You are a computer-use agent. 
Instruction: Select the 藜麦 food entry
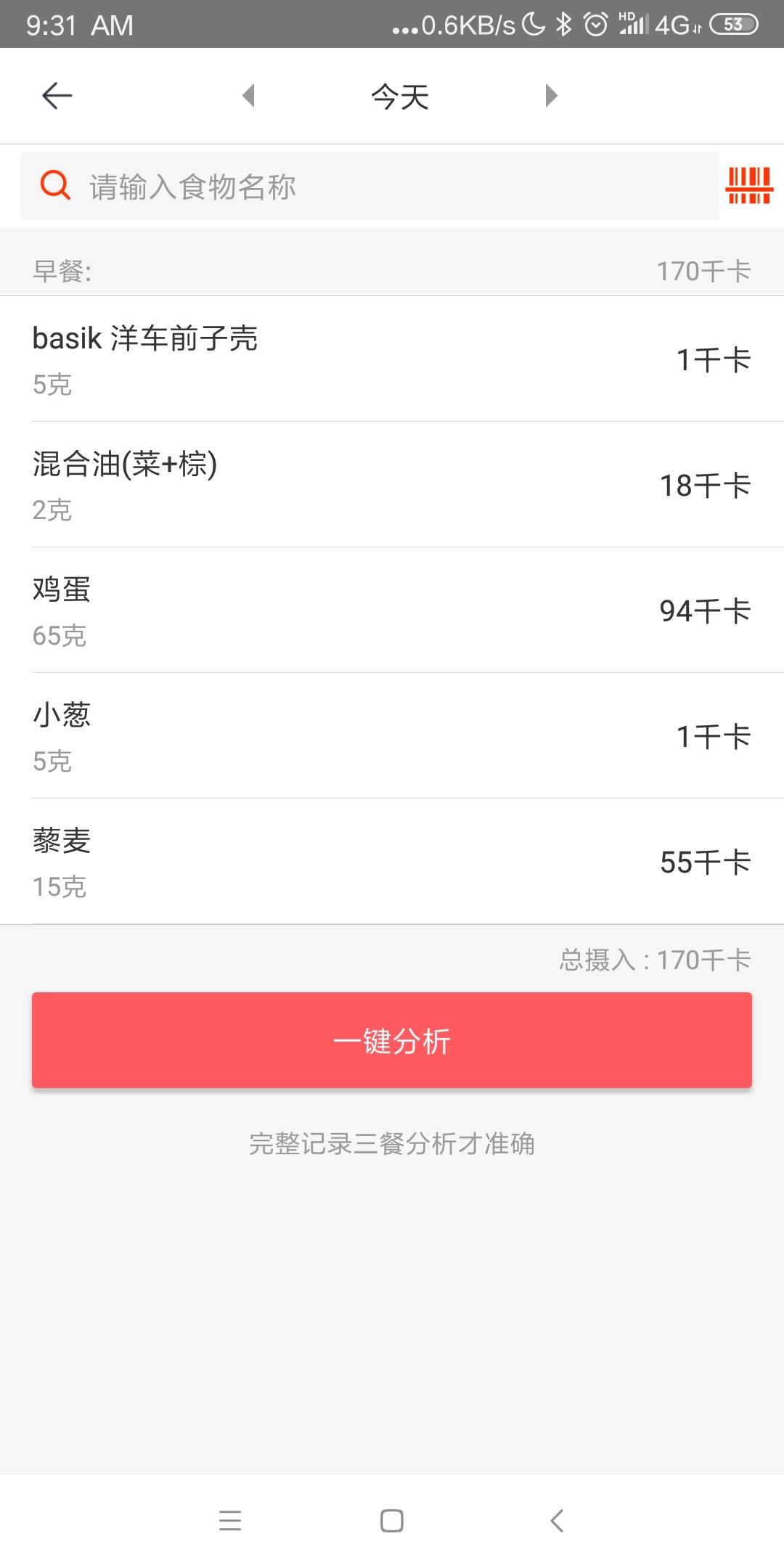(290, 860)
